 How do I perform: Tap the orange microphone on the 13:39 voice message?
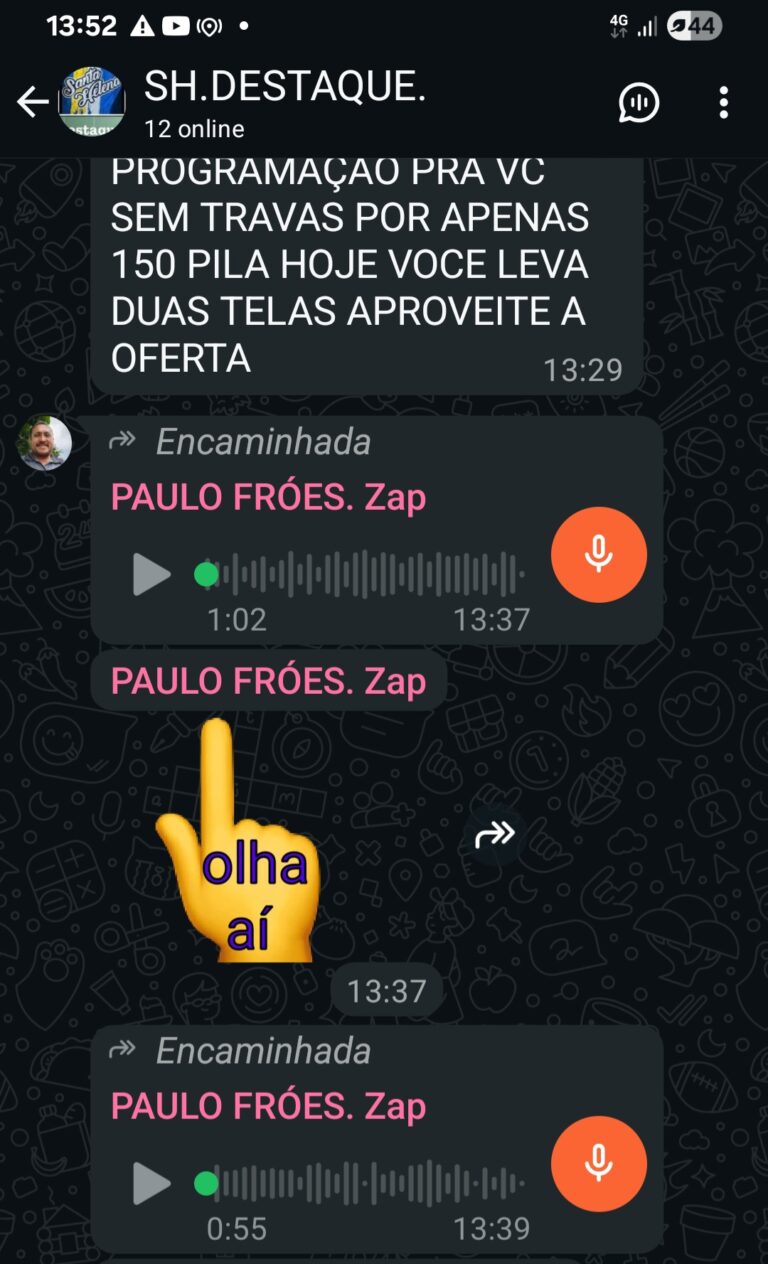tap(598, 1164)
